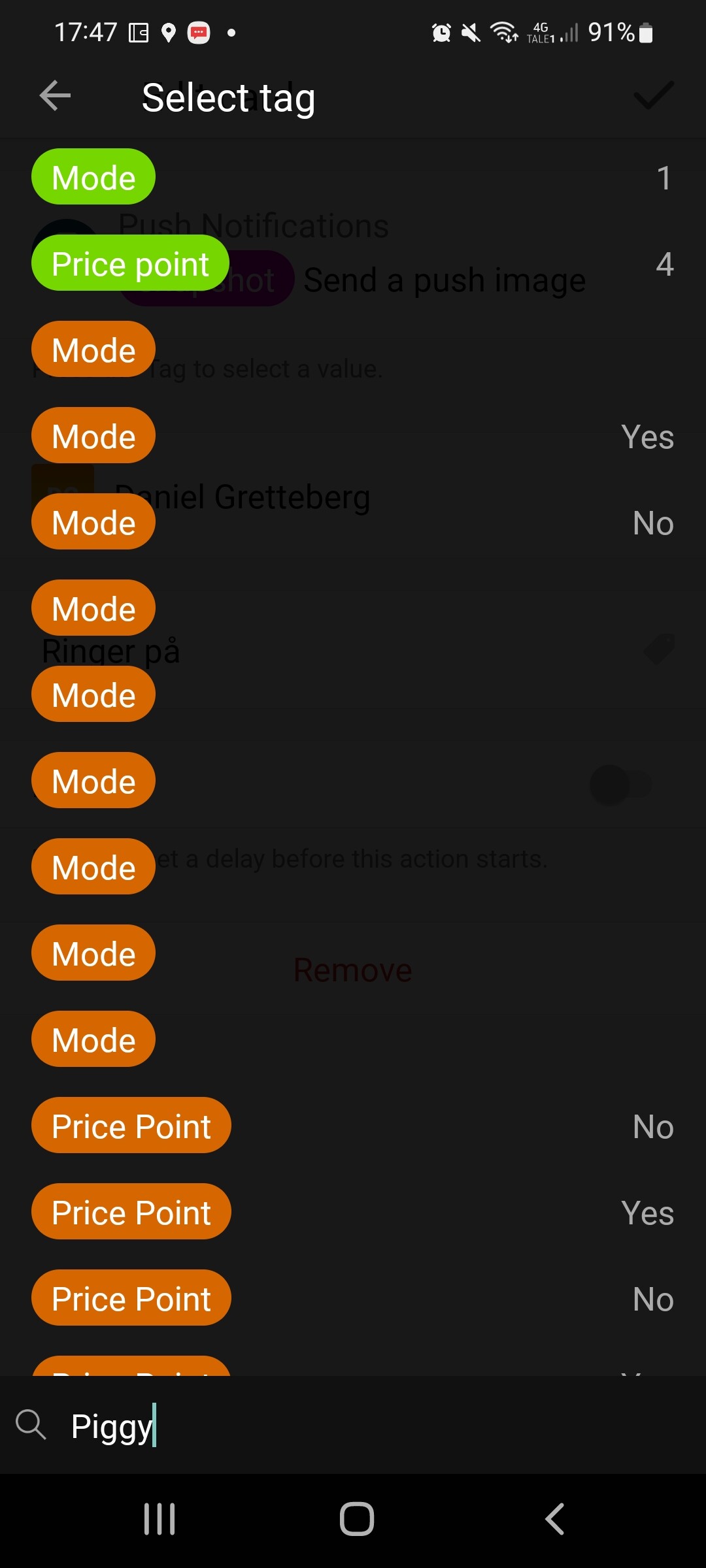This screenshot has width=706, height=1568.
Task: Deselect the green Mode tag with count 1
Action: [93, 176]
